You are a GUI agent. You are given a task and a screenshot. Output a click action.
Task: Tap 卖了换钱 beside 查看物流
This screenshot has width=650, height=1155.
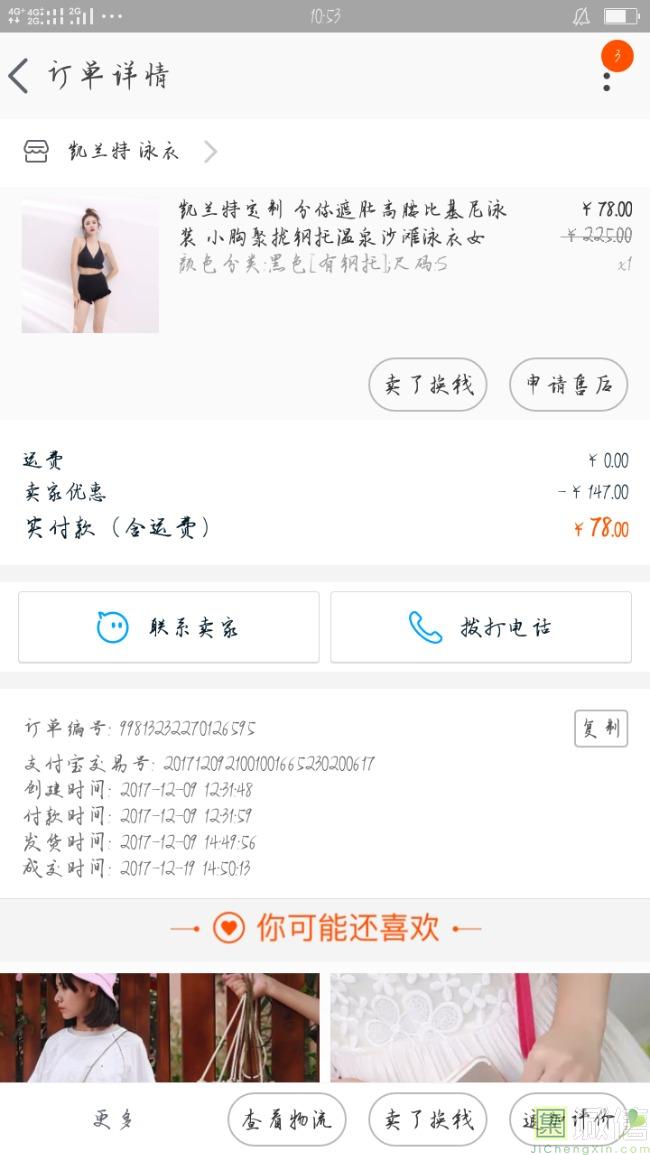[x=428, y=1119]
